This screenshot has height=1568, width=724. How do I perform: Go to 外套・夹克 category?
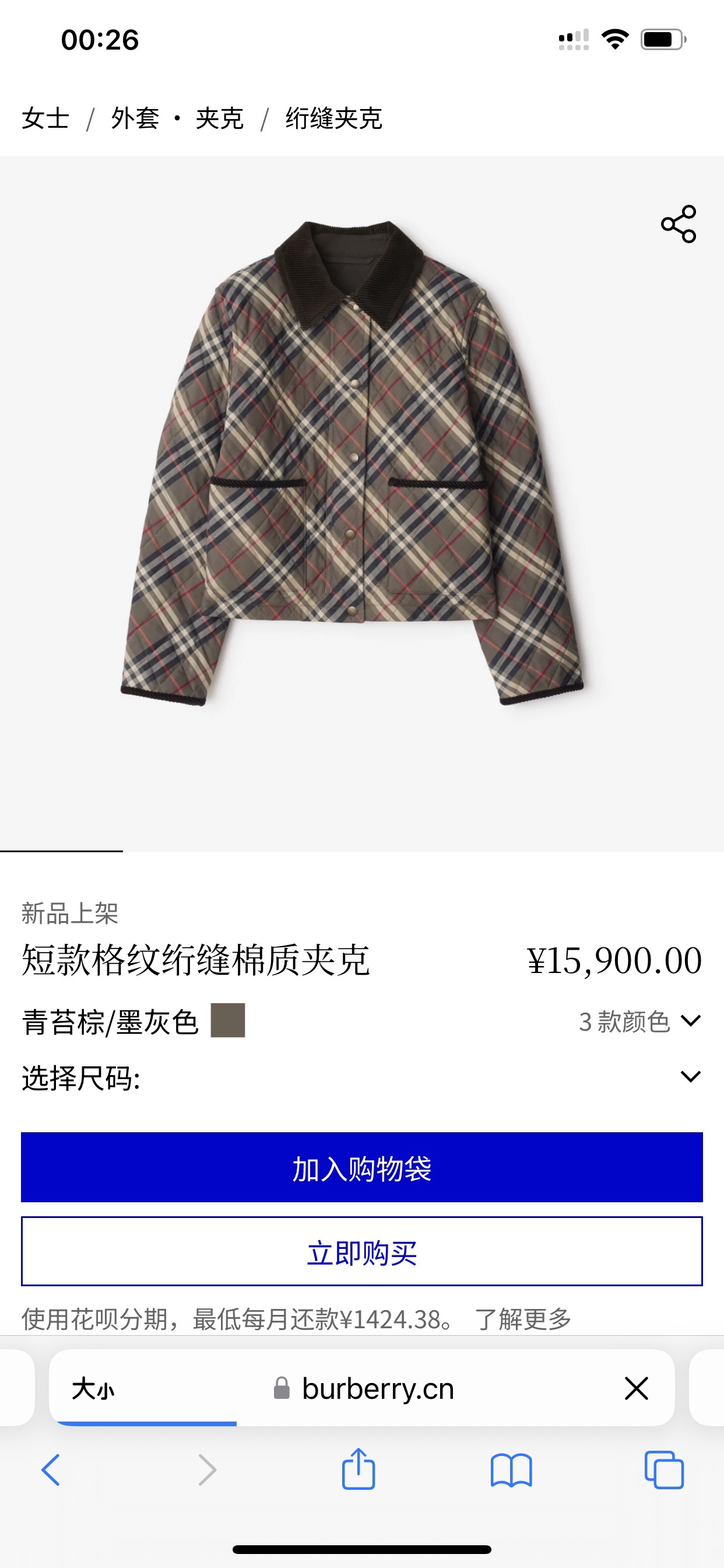point(177,118)
